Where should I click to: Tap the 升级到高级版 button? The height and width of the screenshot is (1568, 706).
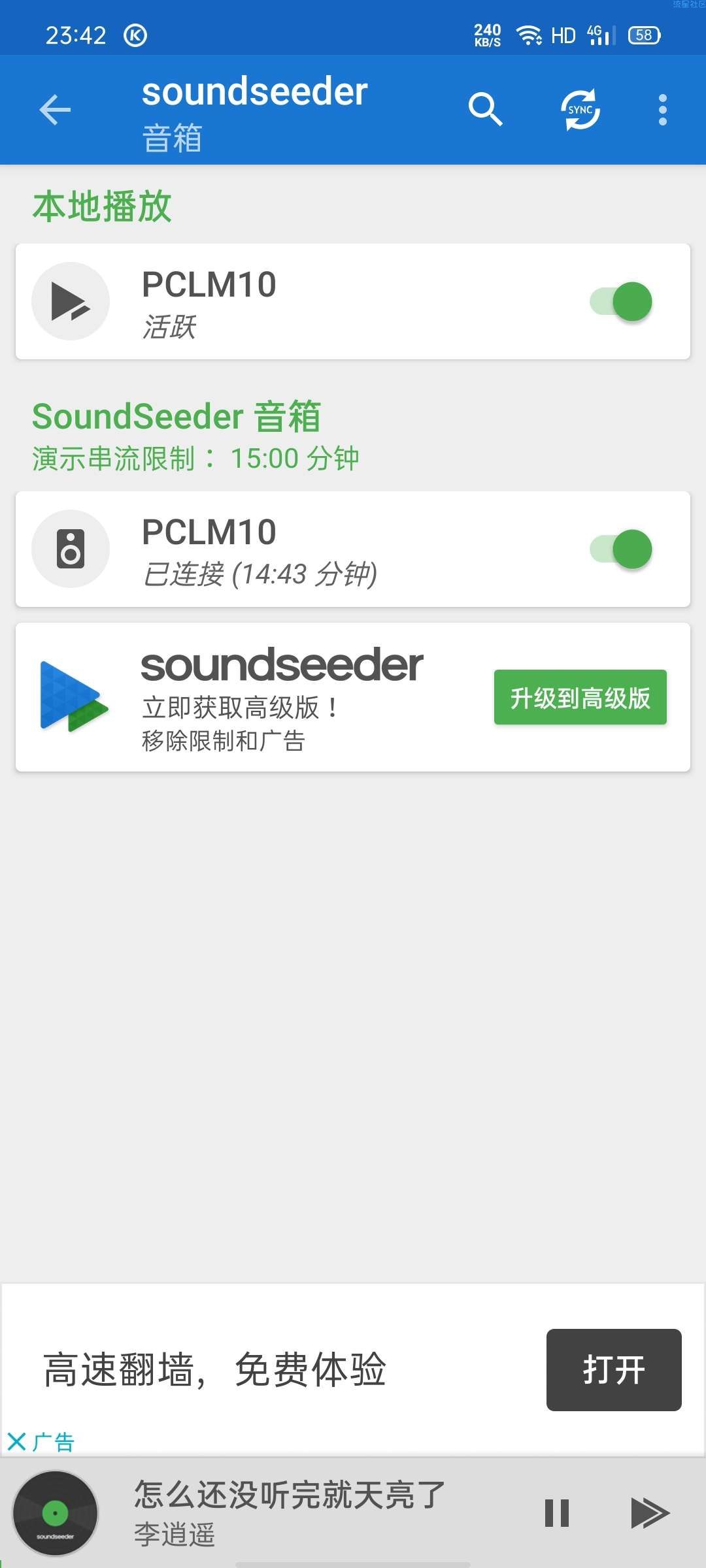pos(580,698)
